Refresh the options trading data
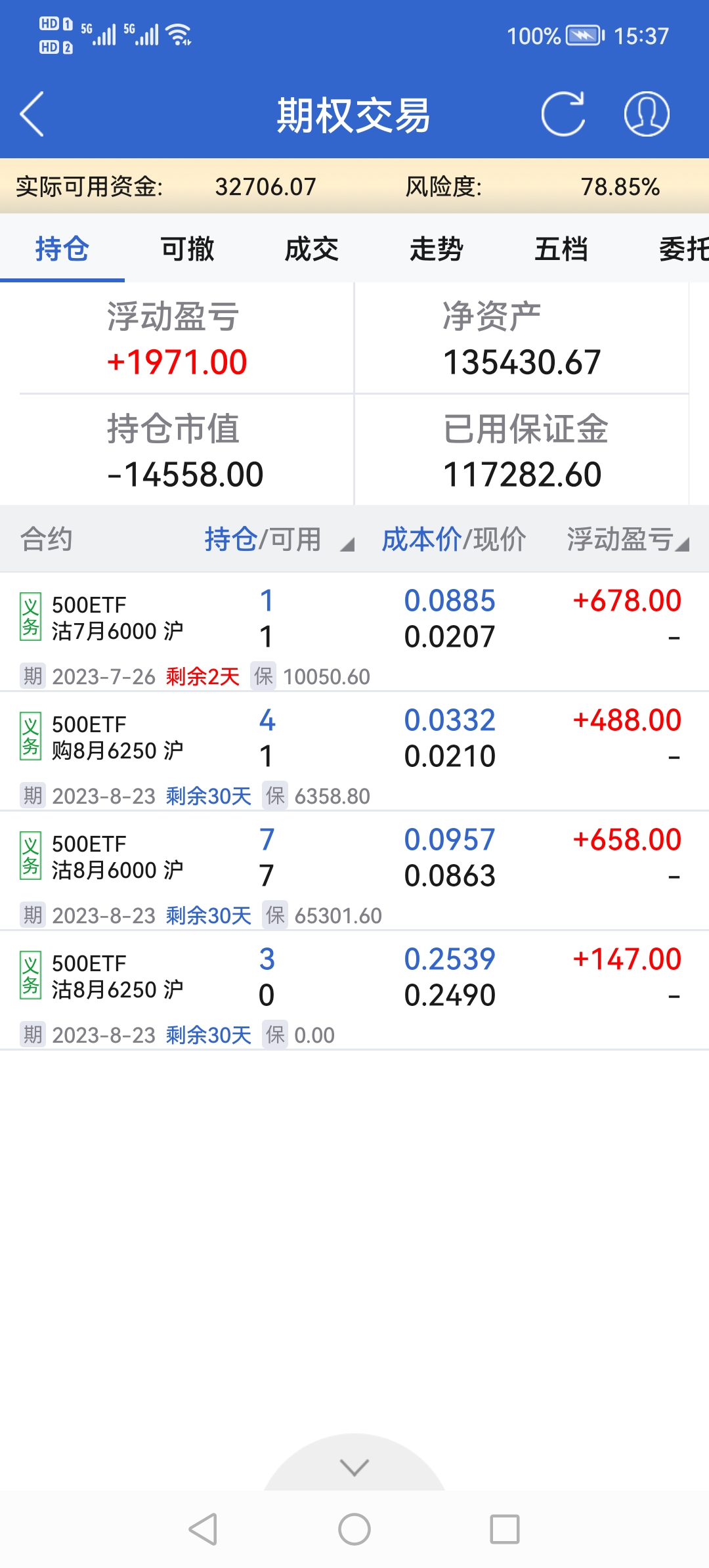The height and width of the screenshot is (1568, 709). 563,114
